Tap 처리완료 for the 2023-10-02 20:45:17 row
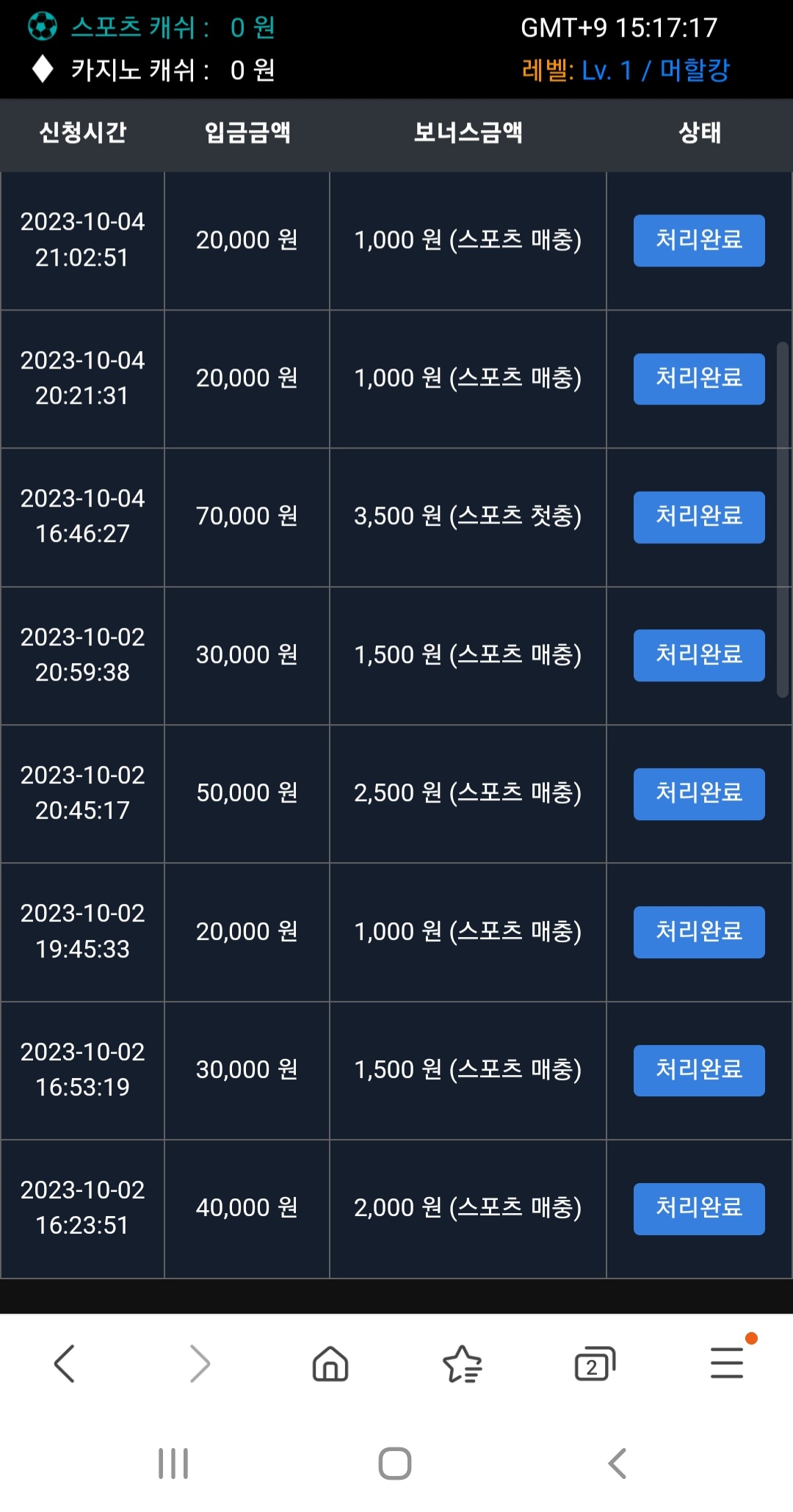 [699, 794]
